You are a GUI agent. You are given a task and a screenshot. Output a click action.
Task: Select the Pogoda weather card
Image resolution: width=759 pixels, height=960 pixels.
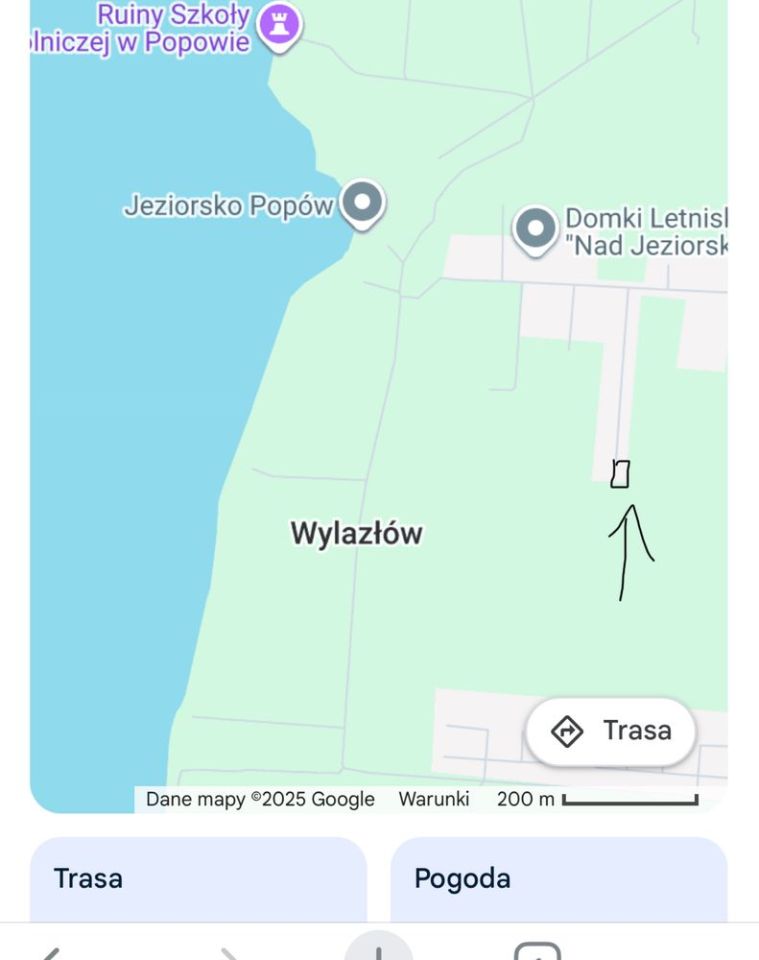[560, 879]
